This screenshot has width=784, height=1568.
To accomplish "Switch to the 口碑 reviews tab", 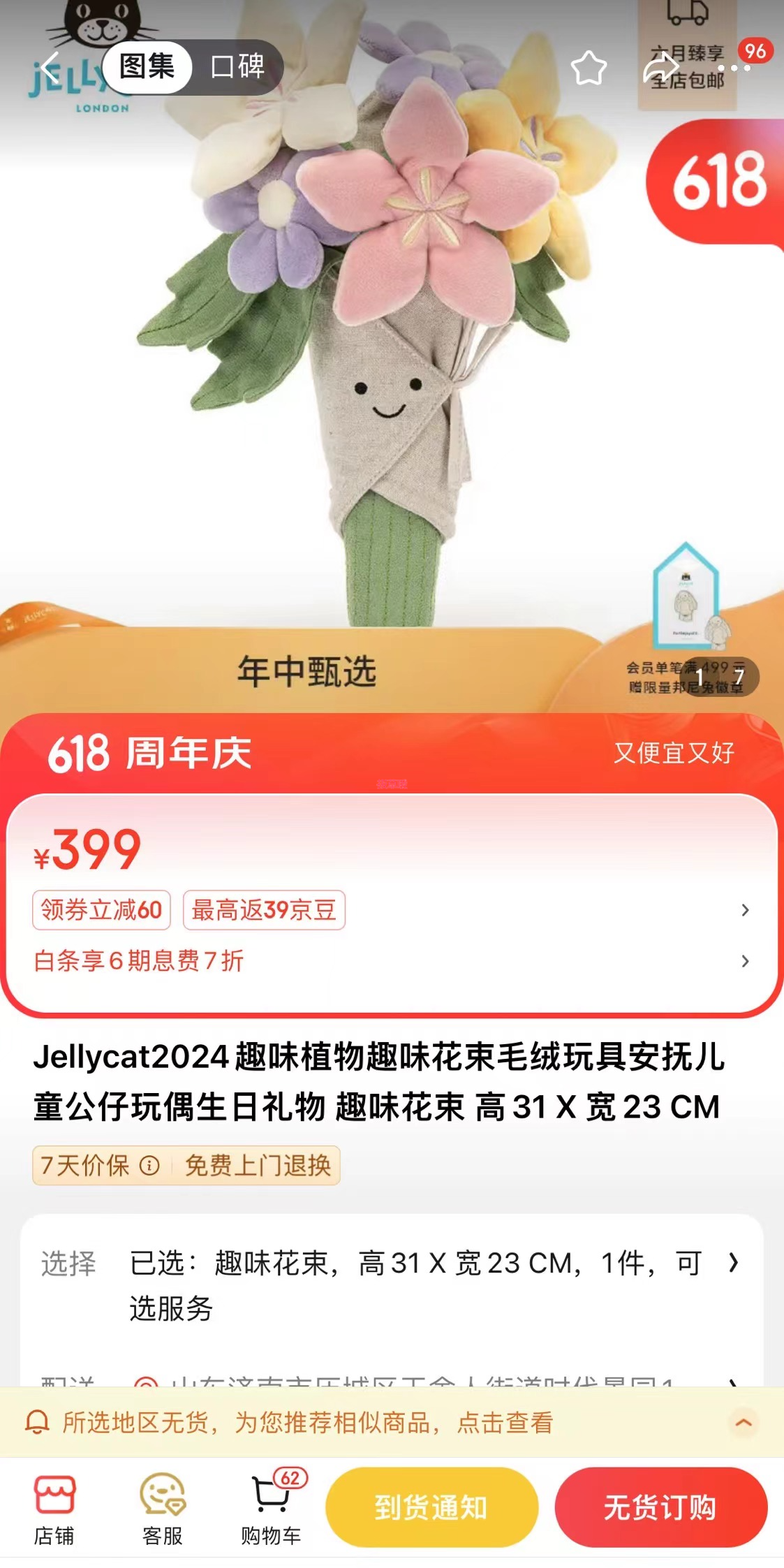I will [x=237, y=68].
